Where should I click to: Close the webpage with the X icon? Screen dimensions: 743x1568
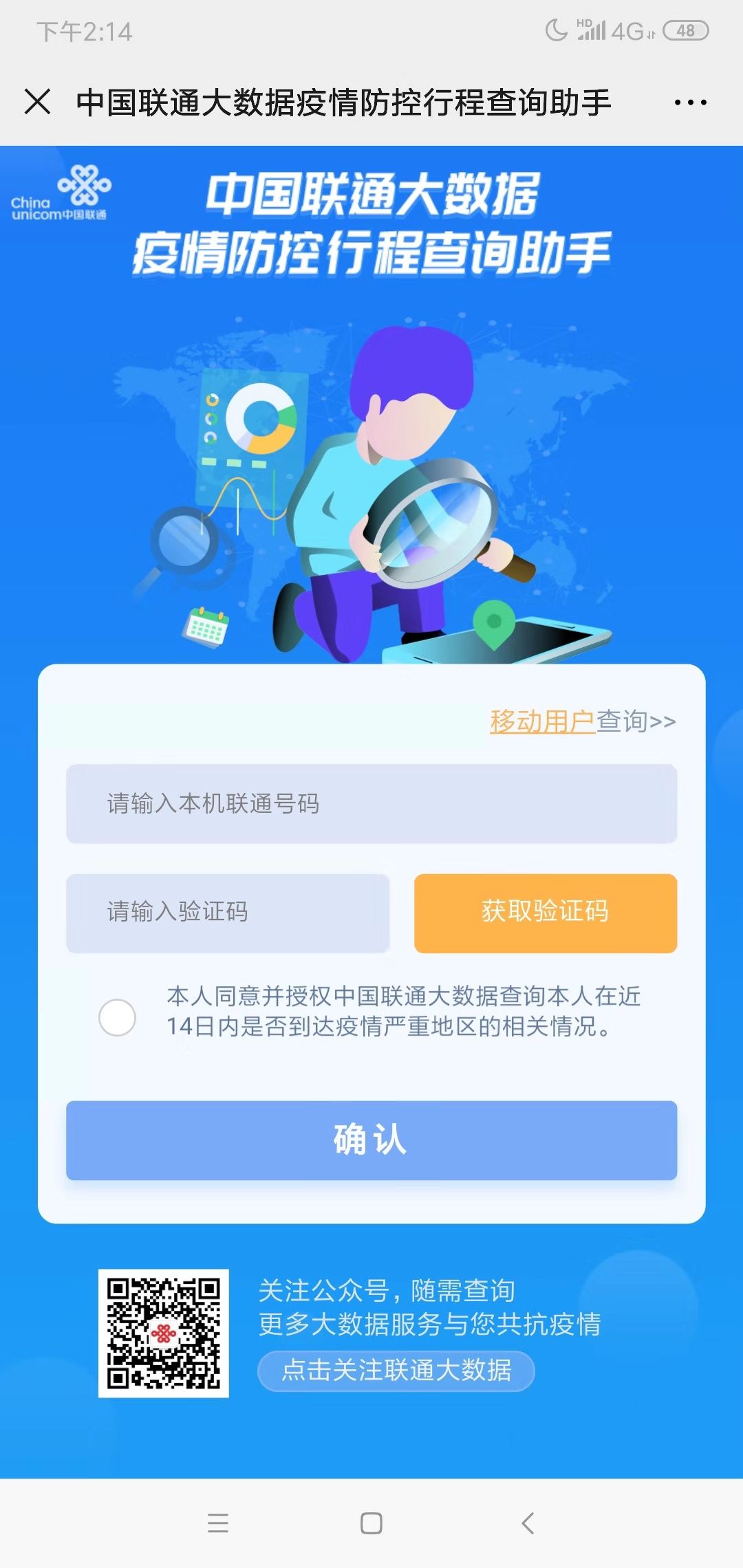[x=38, y=102]
